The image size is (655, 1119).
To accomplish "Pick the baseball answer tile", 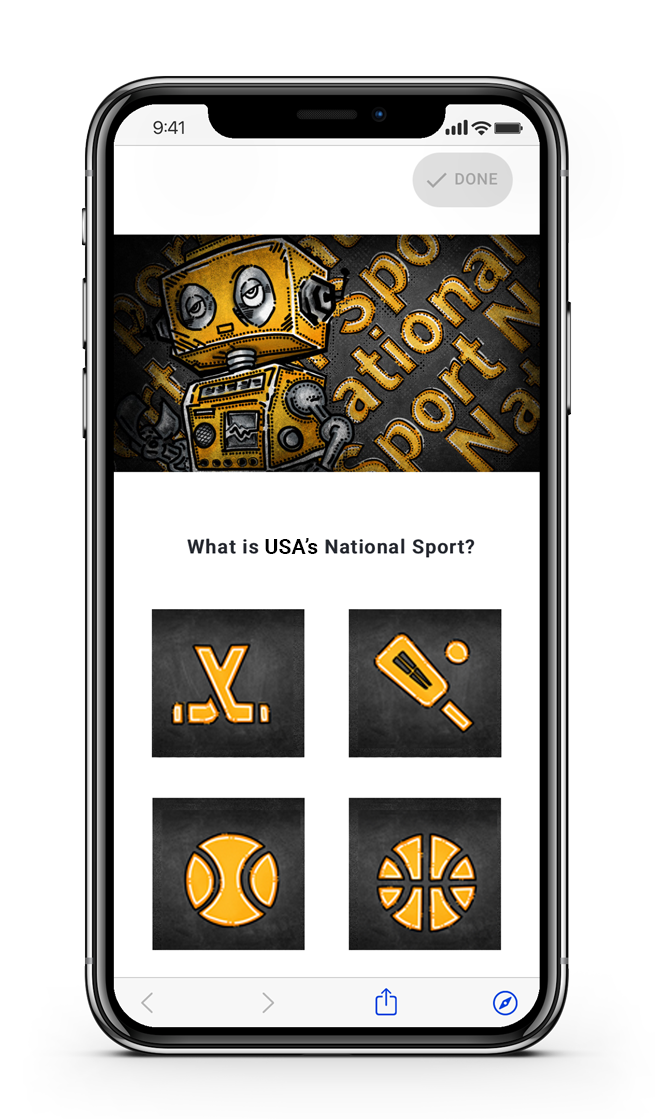I will point(228,874).
